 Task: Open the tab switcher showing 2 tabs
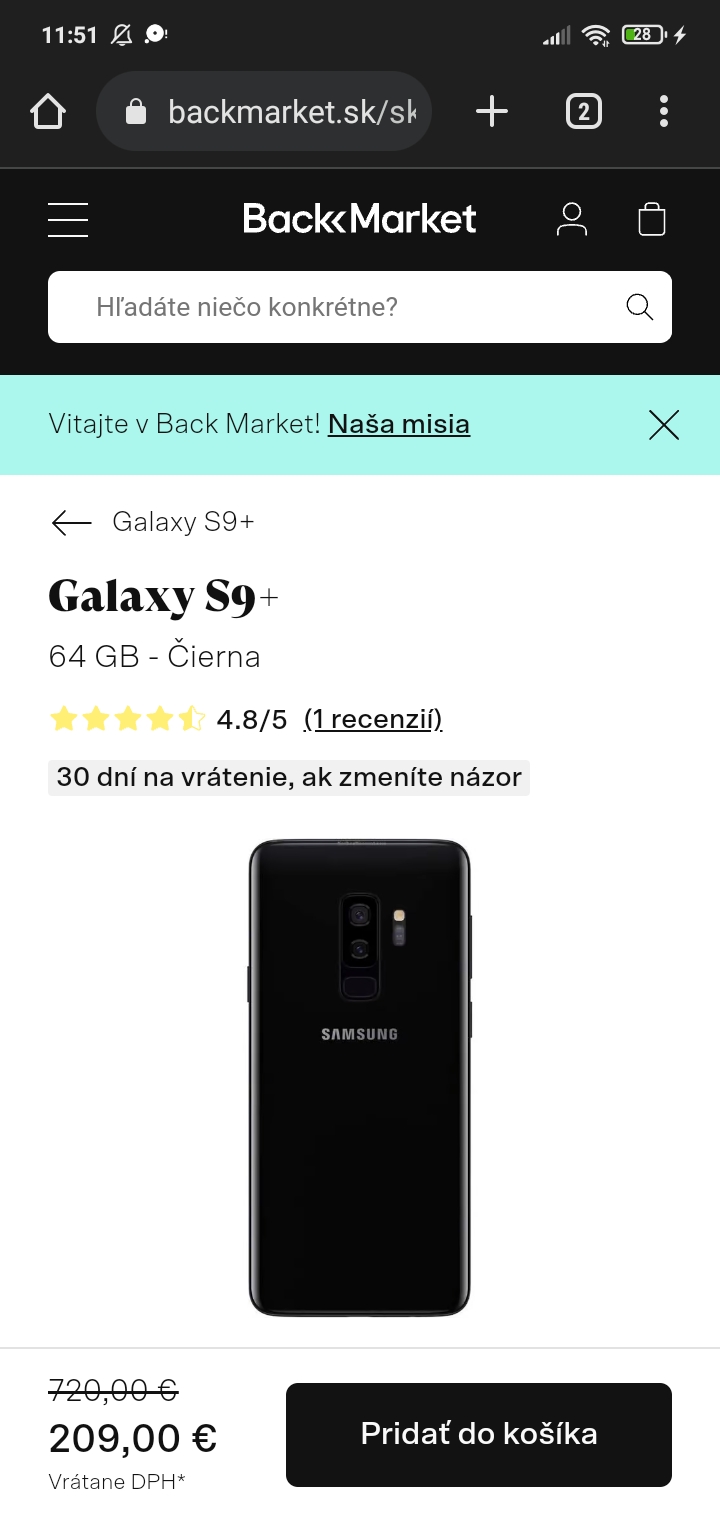click(x=584, y=111)
